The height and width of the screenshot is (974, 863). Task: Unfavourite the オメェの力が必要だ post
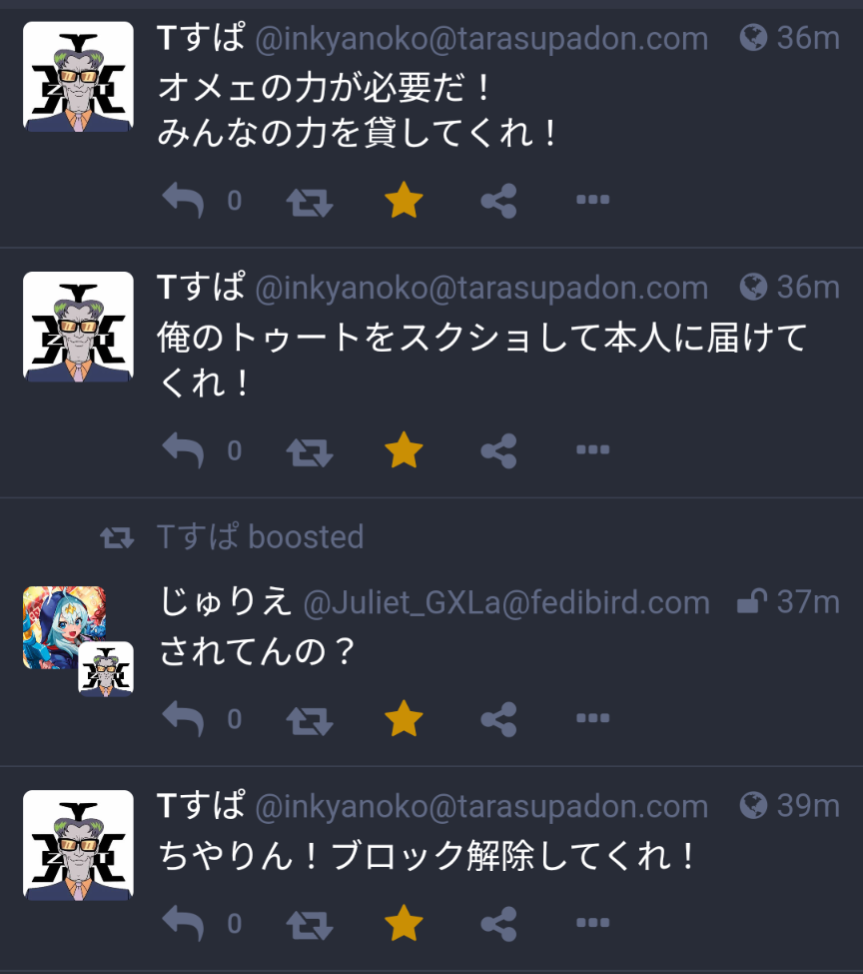(x=404, y=201)
